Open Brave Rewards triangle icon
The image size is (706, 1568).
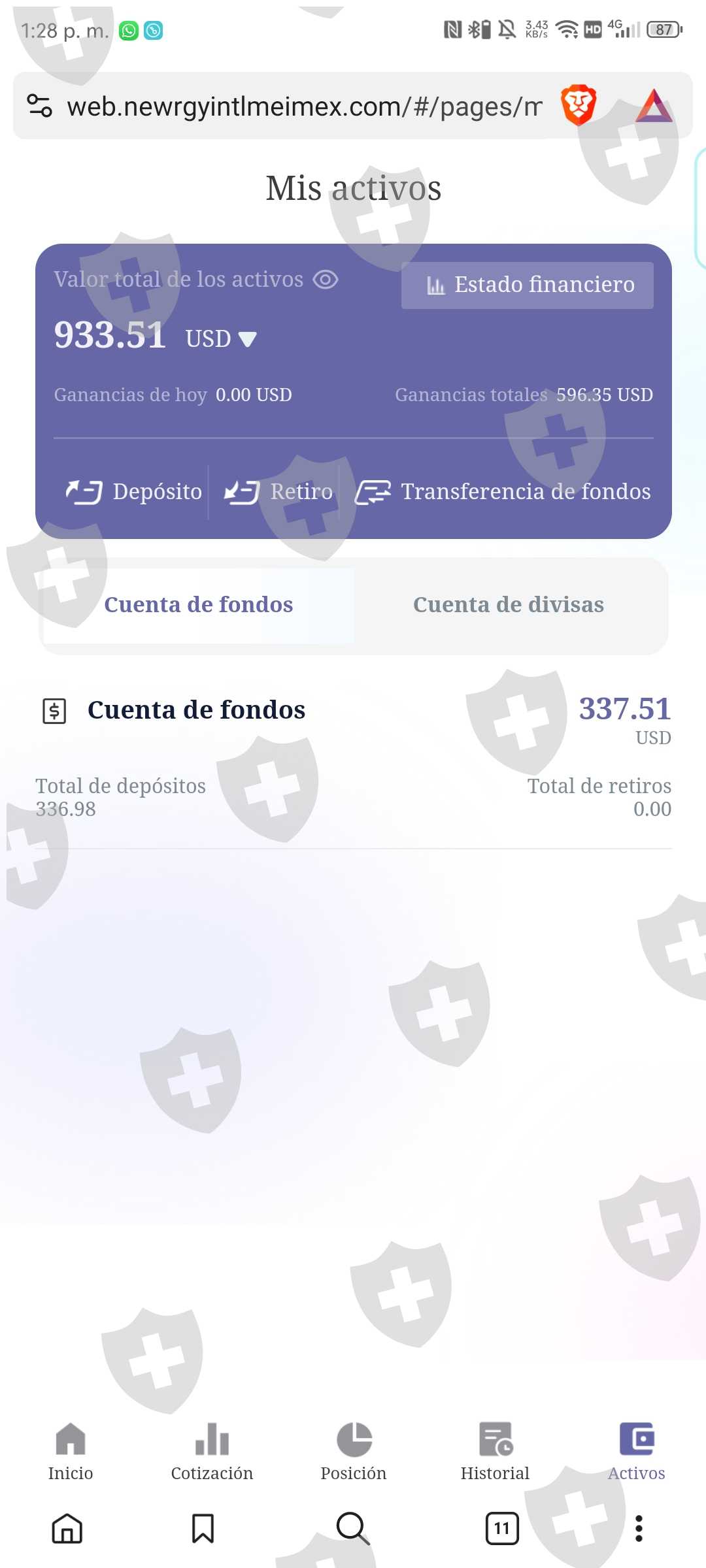654,106
